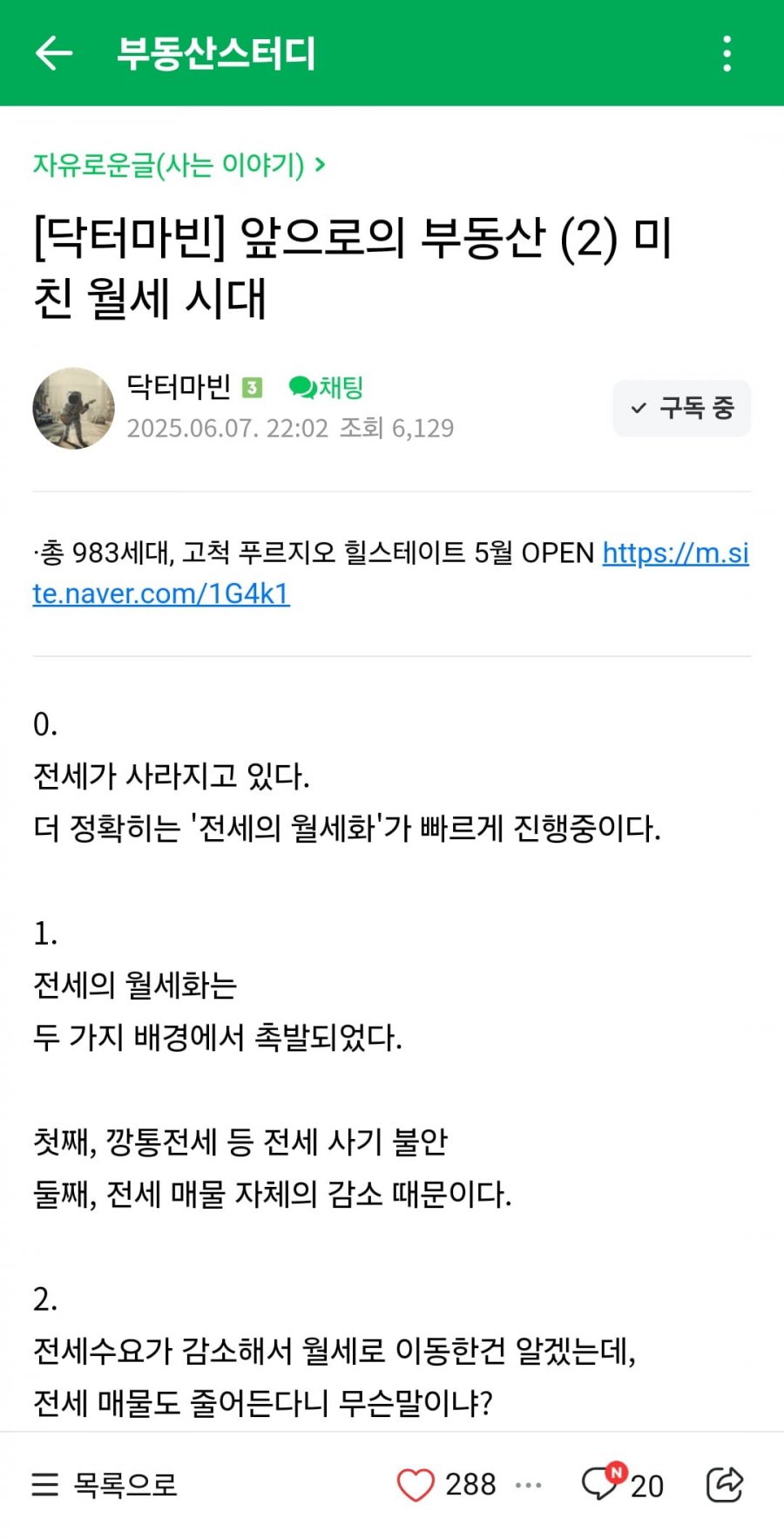Return to list via 목록으로
Image resolution: width=784 pixels, height=1539 pixels.
click(105, 1484)
